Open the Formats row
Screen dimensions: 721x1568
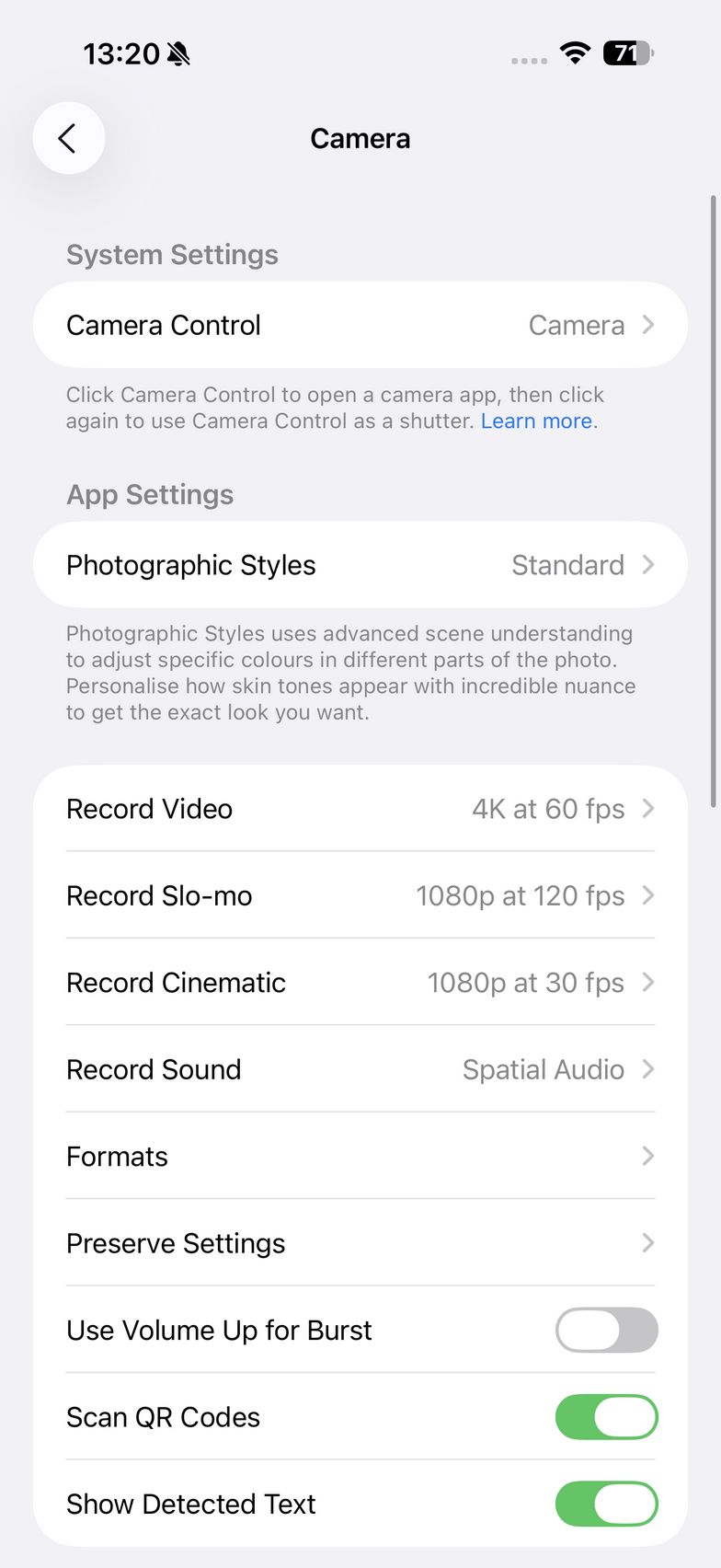[360, 1157]
